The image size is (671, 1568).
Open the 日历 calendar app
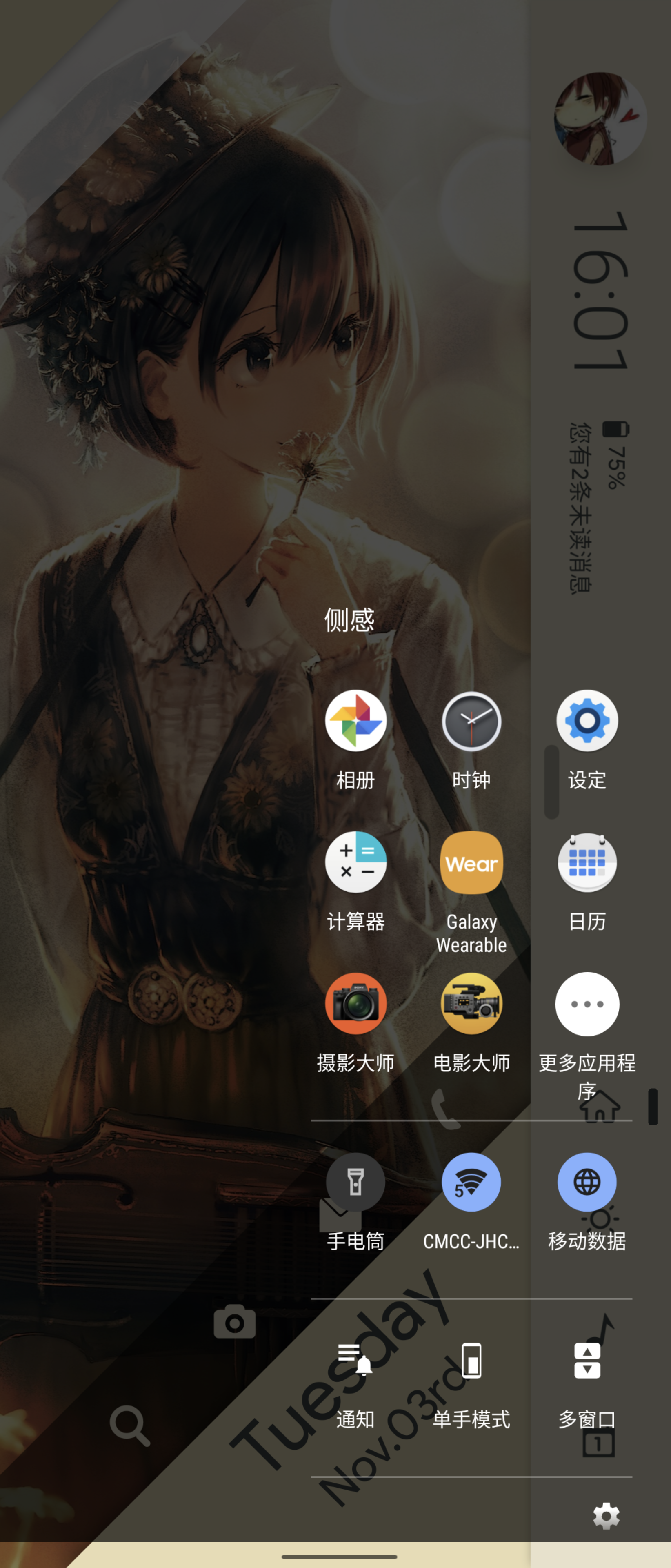(587, 862)
